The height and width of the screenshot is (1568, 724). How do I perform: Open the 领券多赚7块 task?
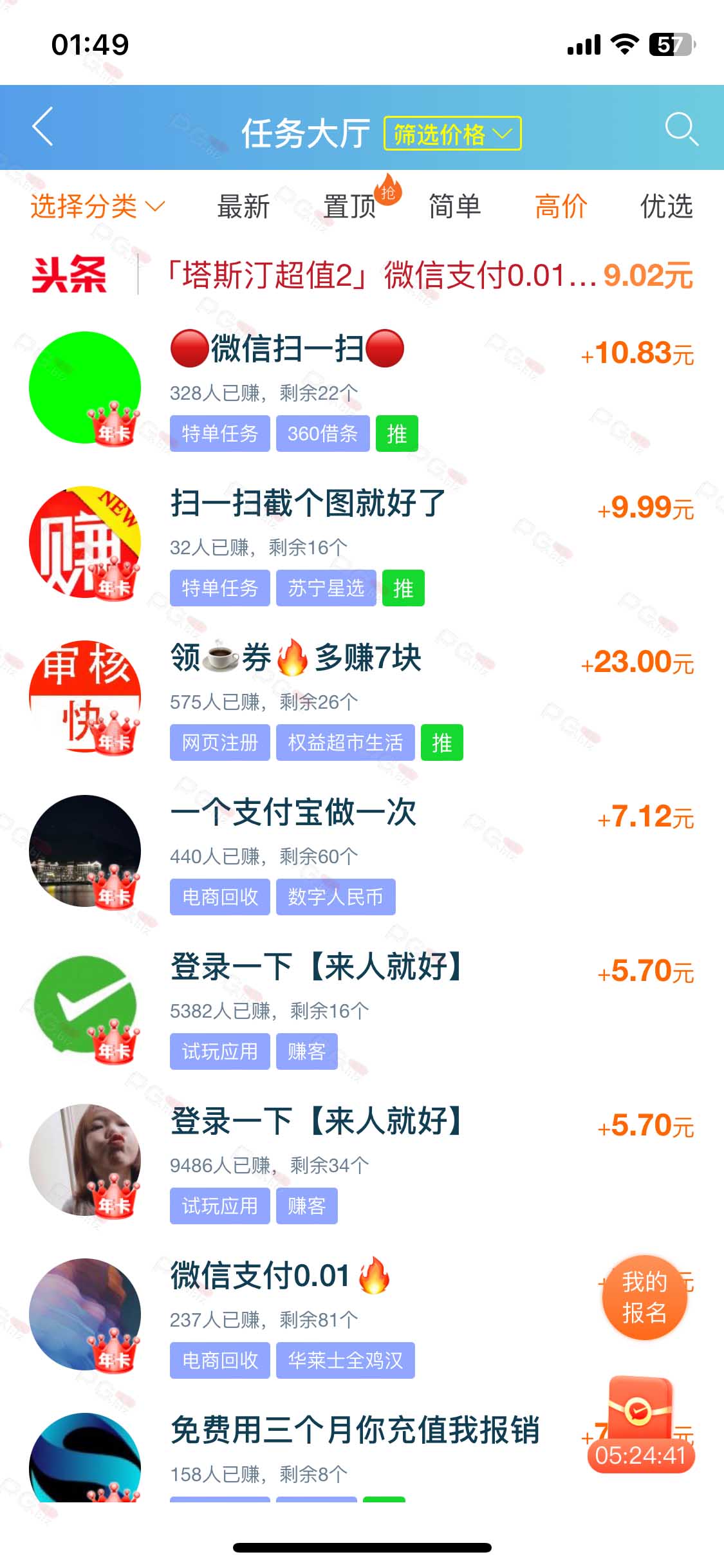pyautogui.click(x=362, y=698)
